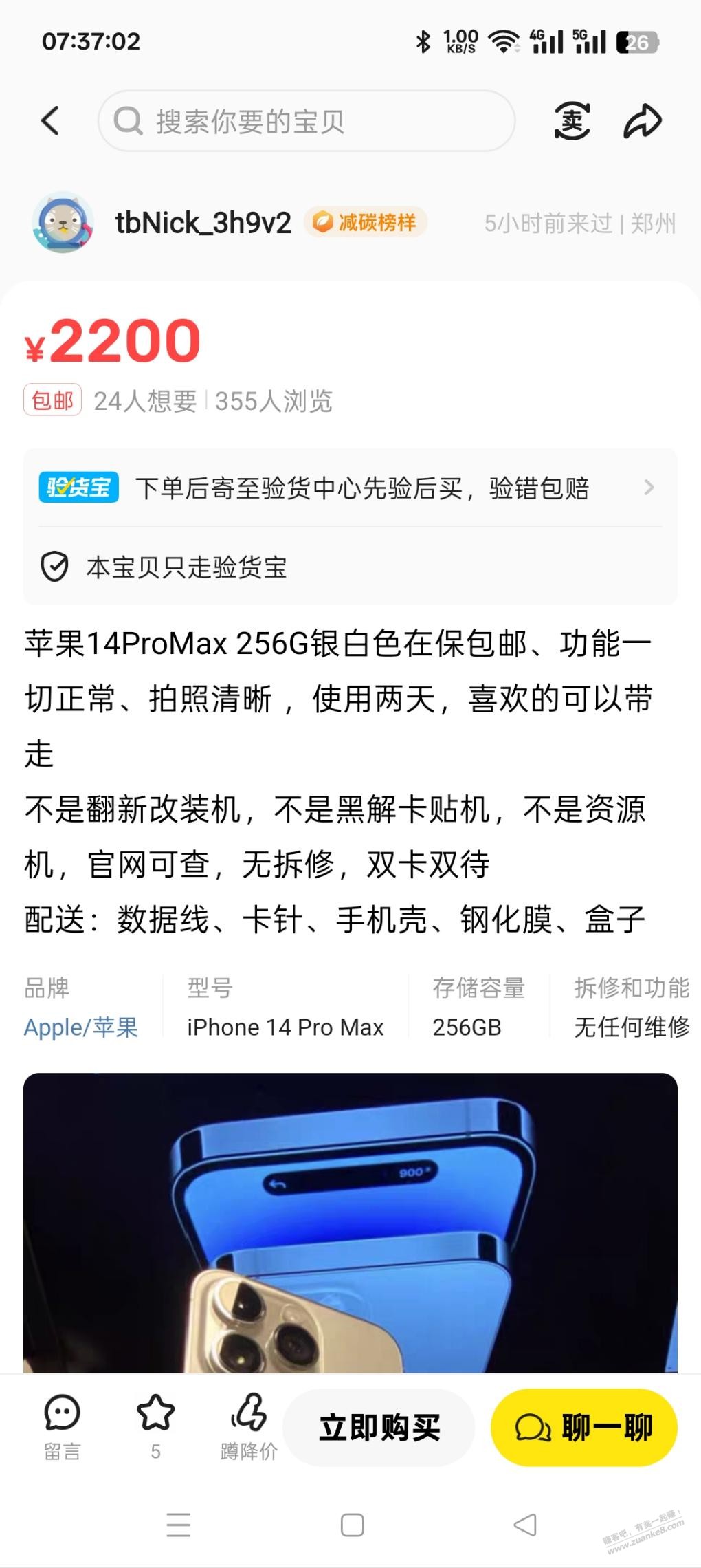Viewport: 701px width, 1568px height.
Task: Tap 蹲降价 to watch for price drops
Action: 249,1426
